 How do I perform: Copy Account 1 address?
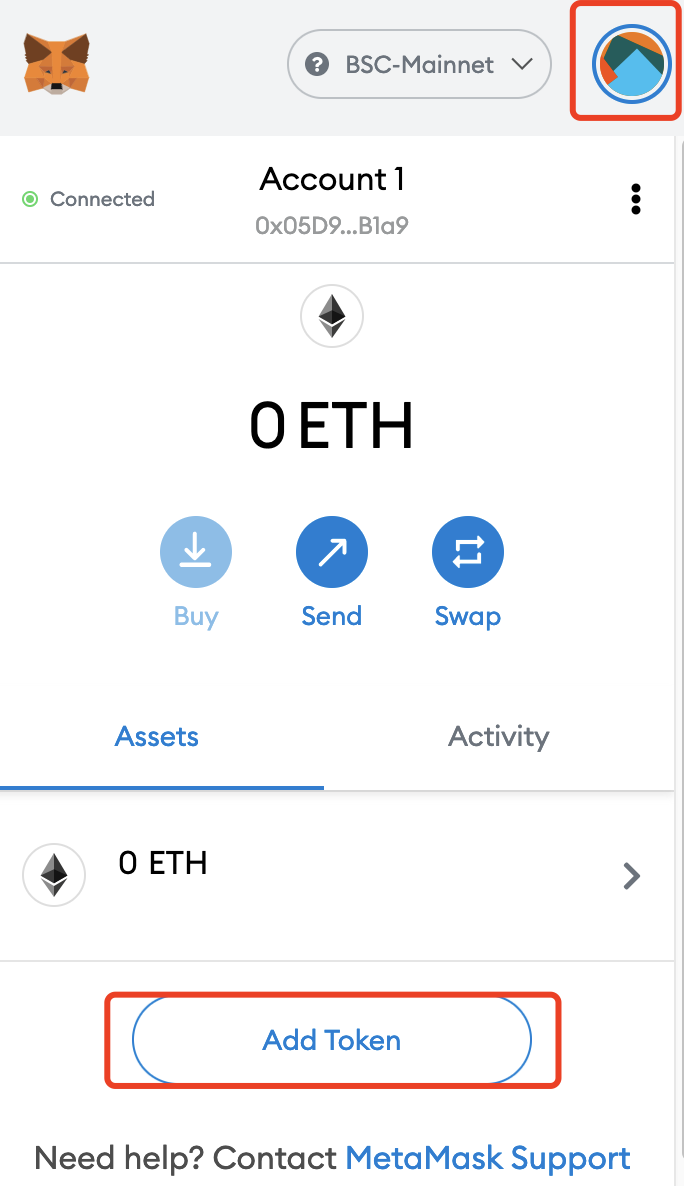coord(331,200)
